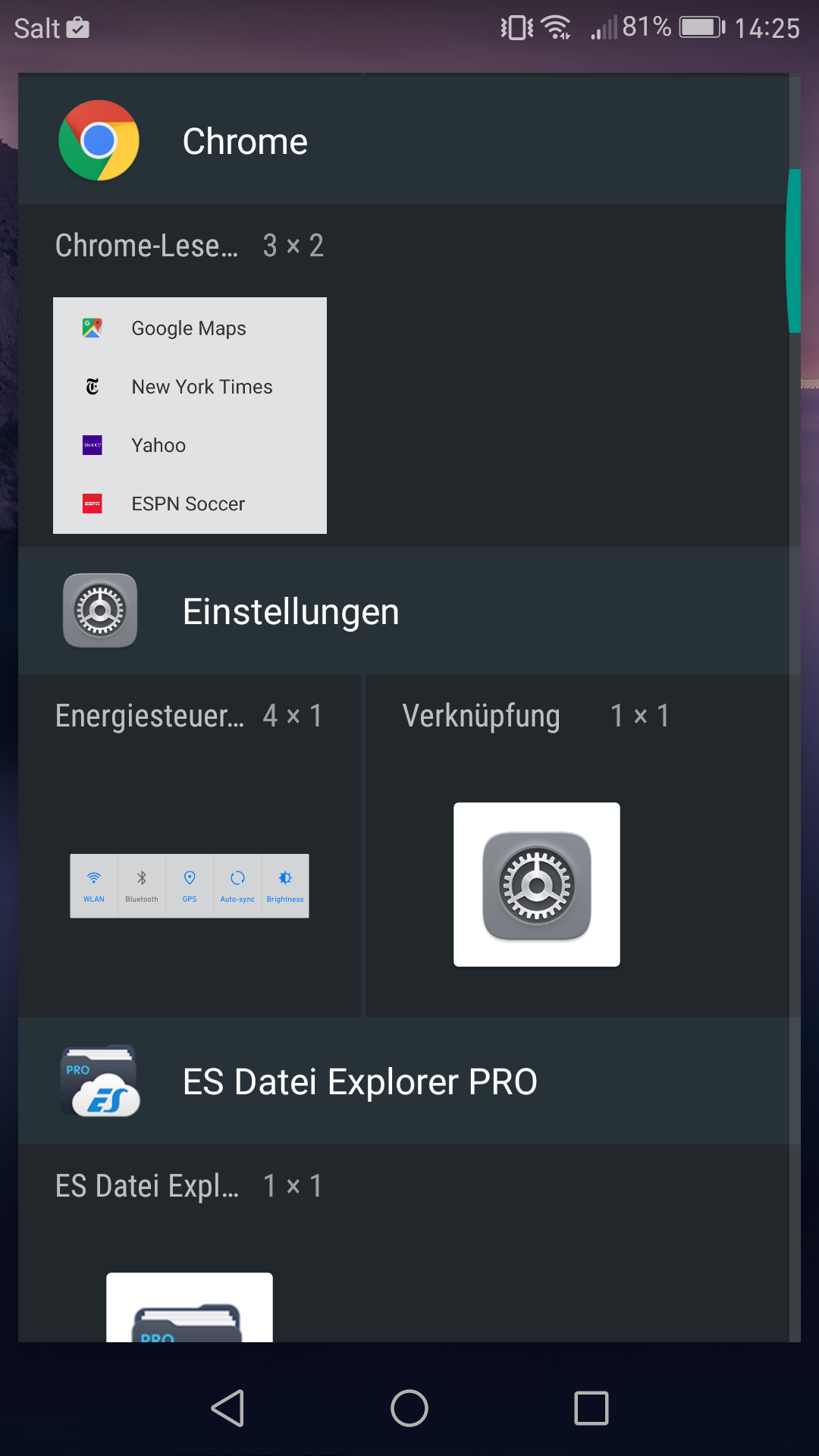Pick the ES Datei Explorer 1 × 1 widget
The height and width of the screenshot is (1456, 819).
(x=190, y=1307)
